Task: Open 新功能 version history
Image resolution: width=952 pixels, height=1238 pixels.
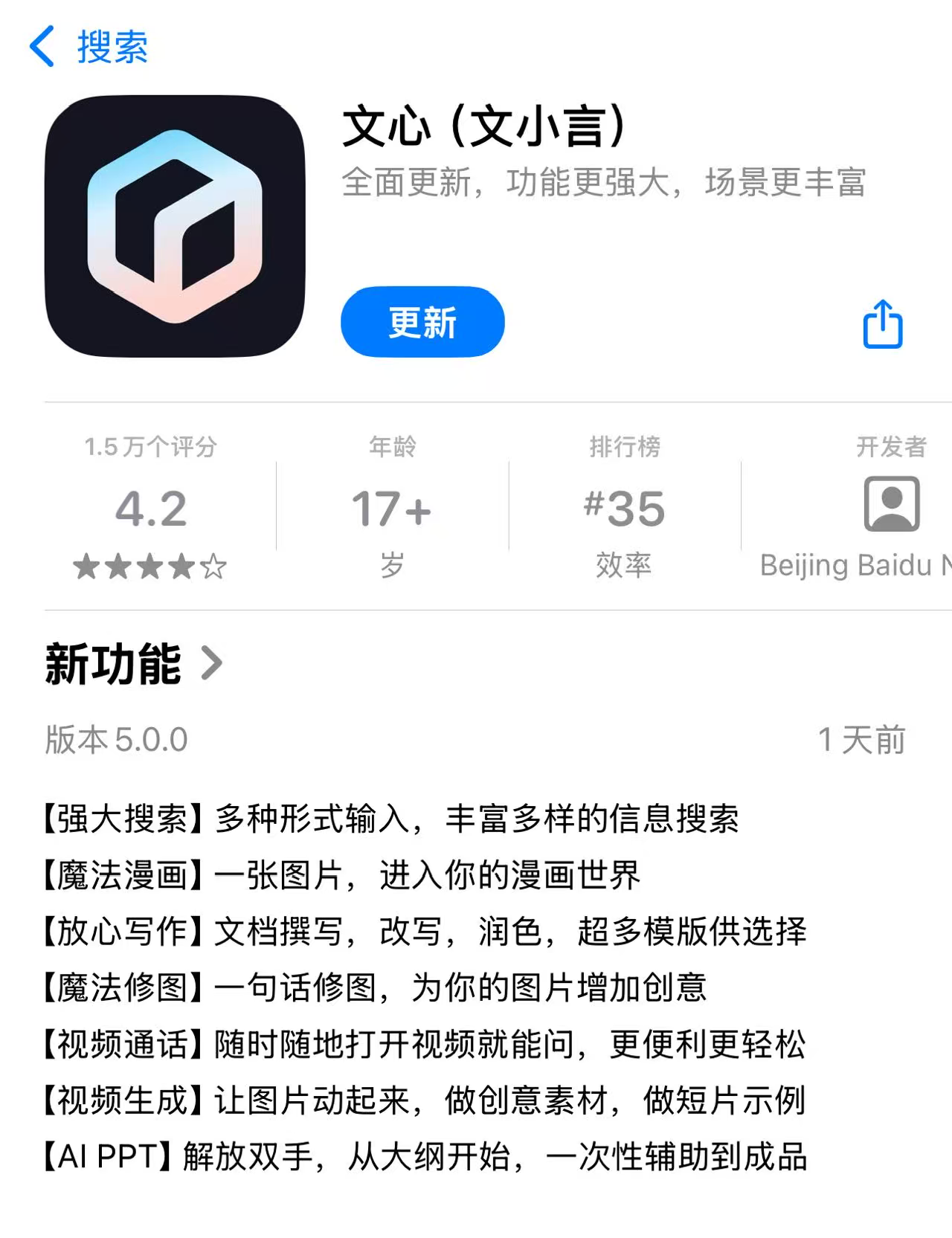Action: coord(134,663)
